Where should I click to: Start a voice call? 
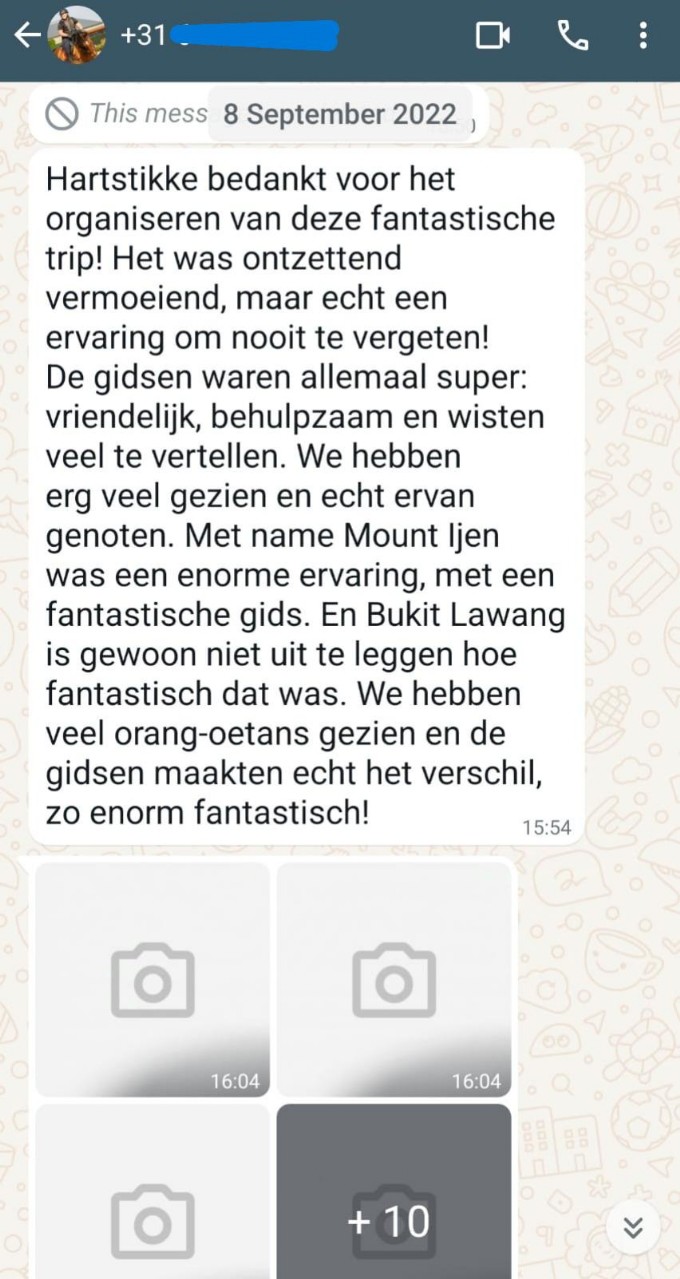(x=572, y=36)
